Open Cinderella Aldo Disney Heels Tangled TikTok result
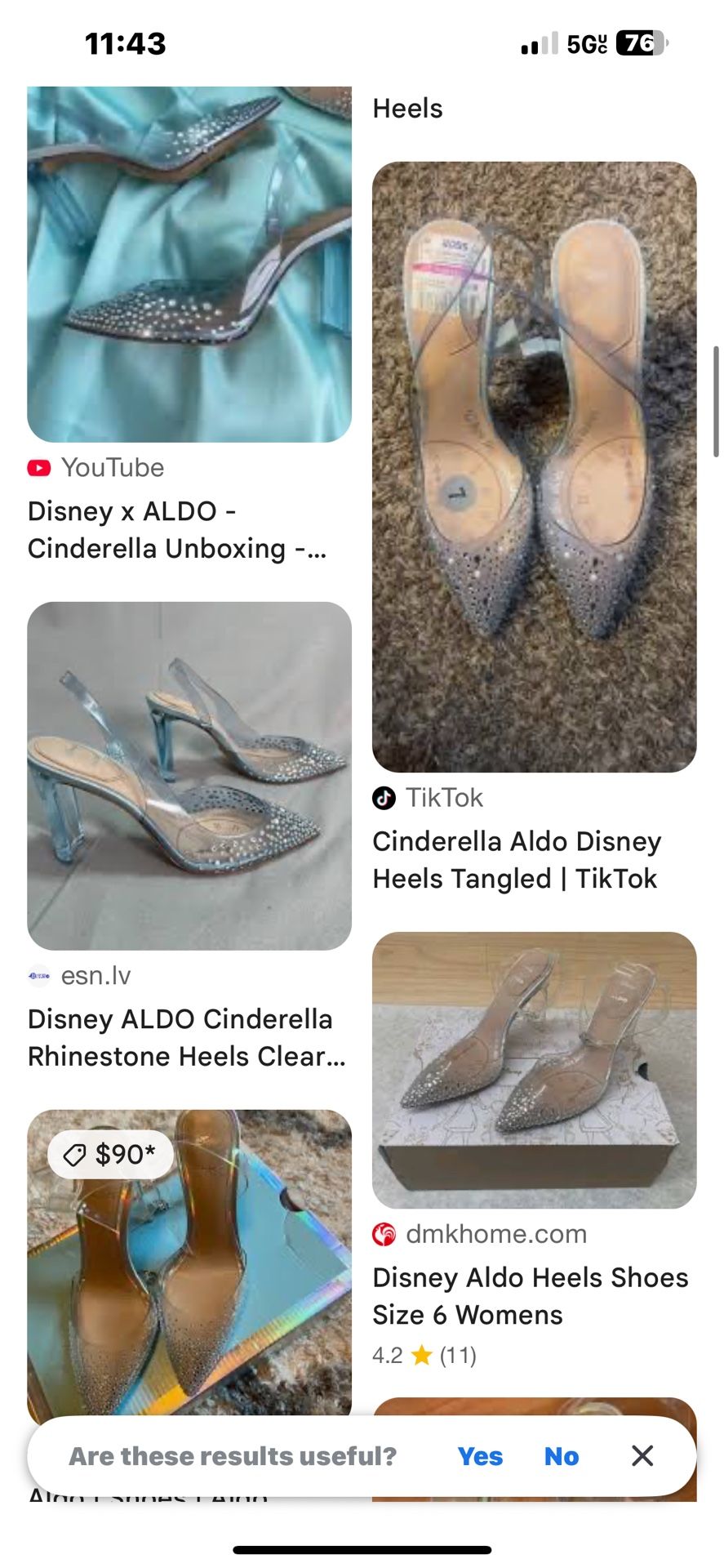The image size is (724, 1568). coord(517,860)
